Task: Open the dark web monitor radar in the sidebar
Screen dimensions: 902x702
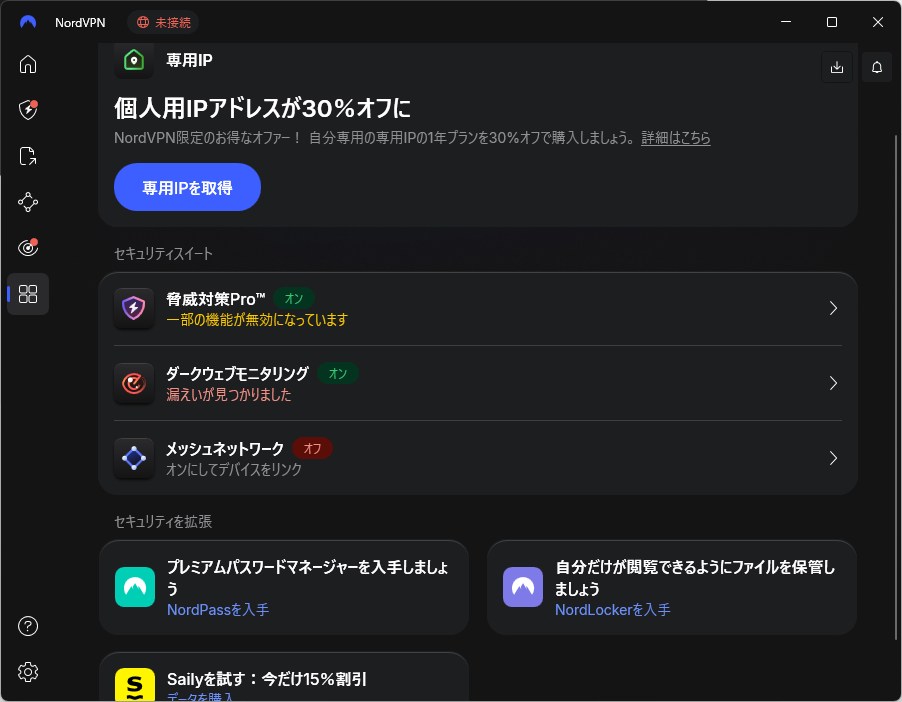Action: 28,248
